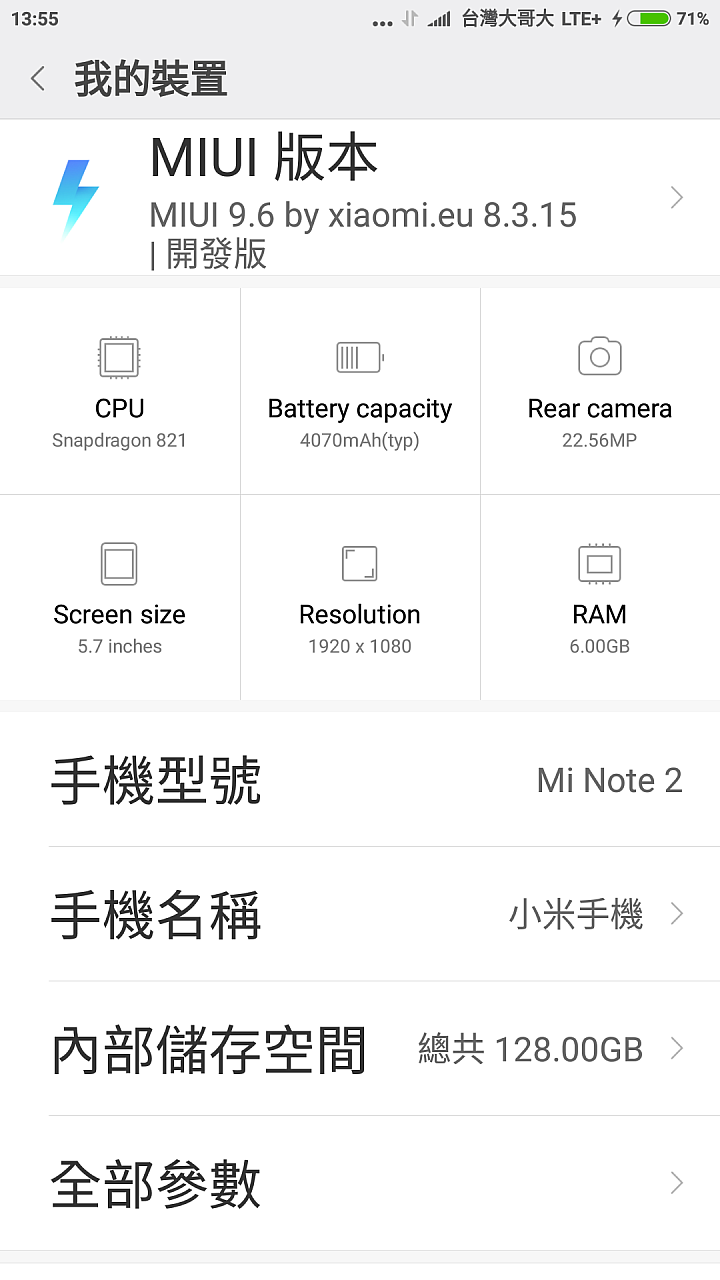Go back from 我的裝置 screen

pyautogui.click(x=38, y=79)
